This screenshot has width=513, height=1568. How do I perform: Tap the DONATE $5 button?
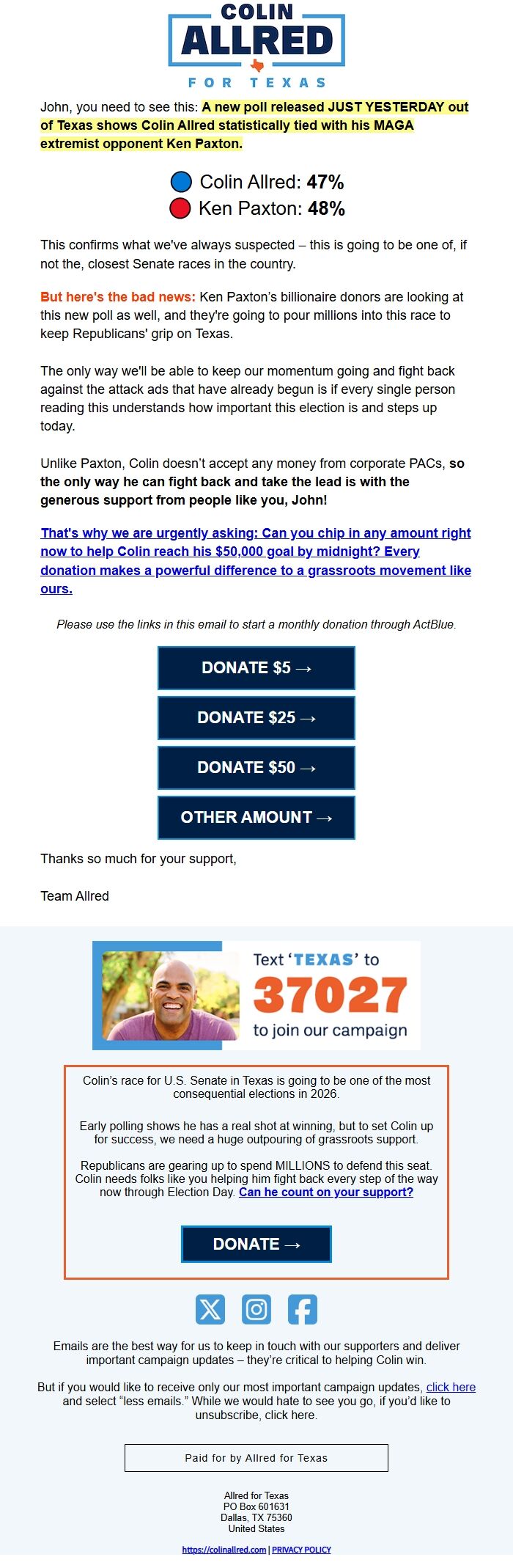256,668
